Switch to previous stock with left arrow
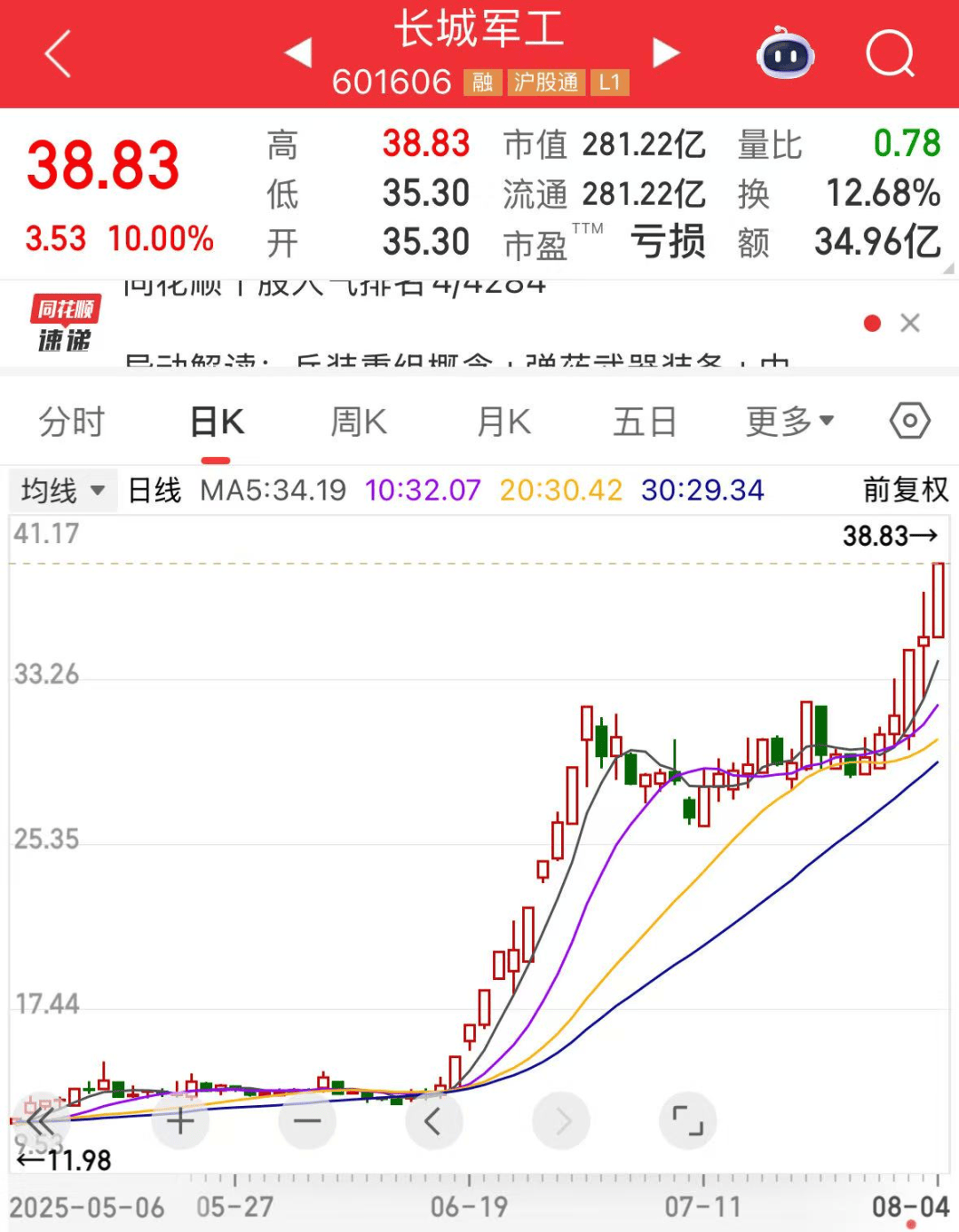The height and width of the screenshot is (1232, 959). pyautogui.click(x=299, y=53)
